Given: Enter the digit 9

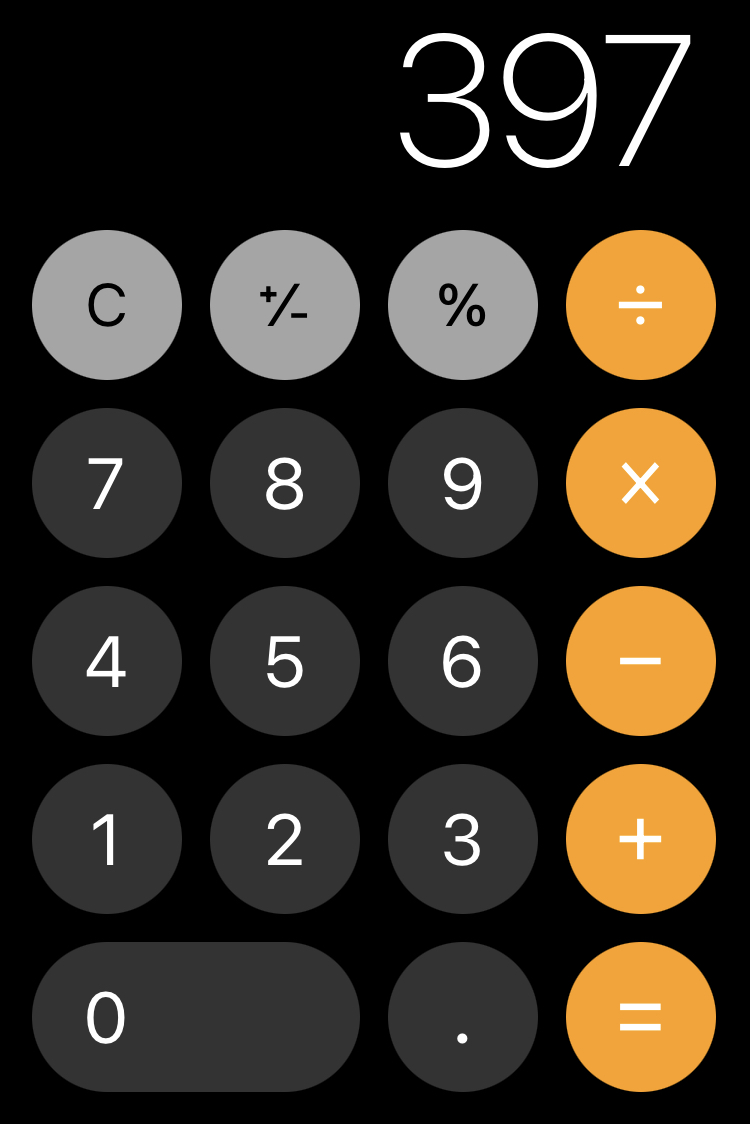Looking at the screenshot, I should click(463, 483).
